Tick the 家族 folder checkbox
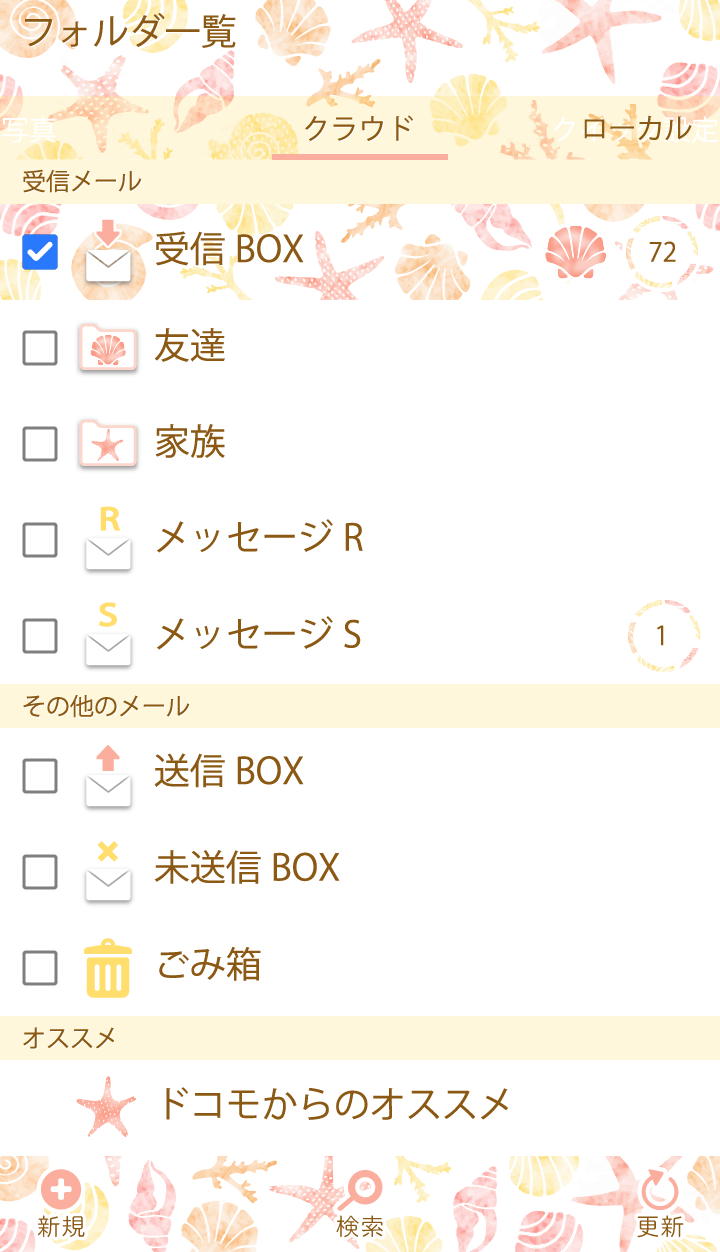720x1252 pixels. tap(40, 444)
